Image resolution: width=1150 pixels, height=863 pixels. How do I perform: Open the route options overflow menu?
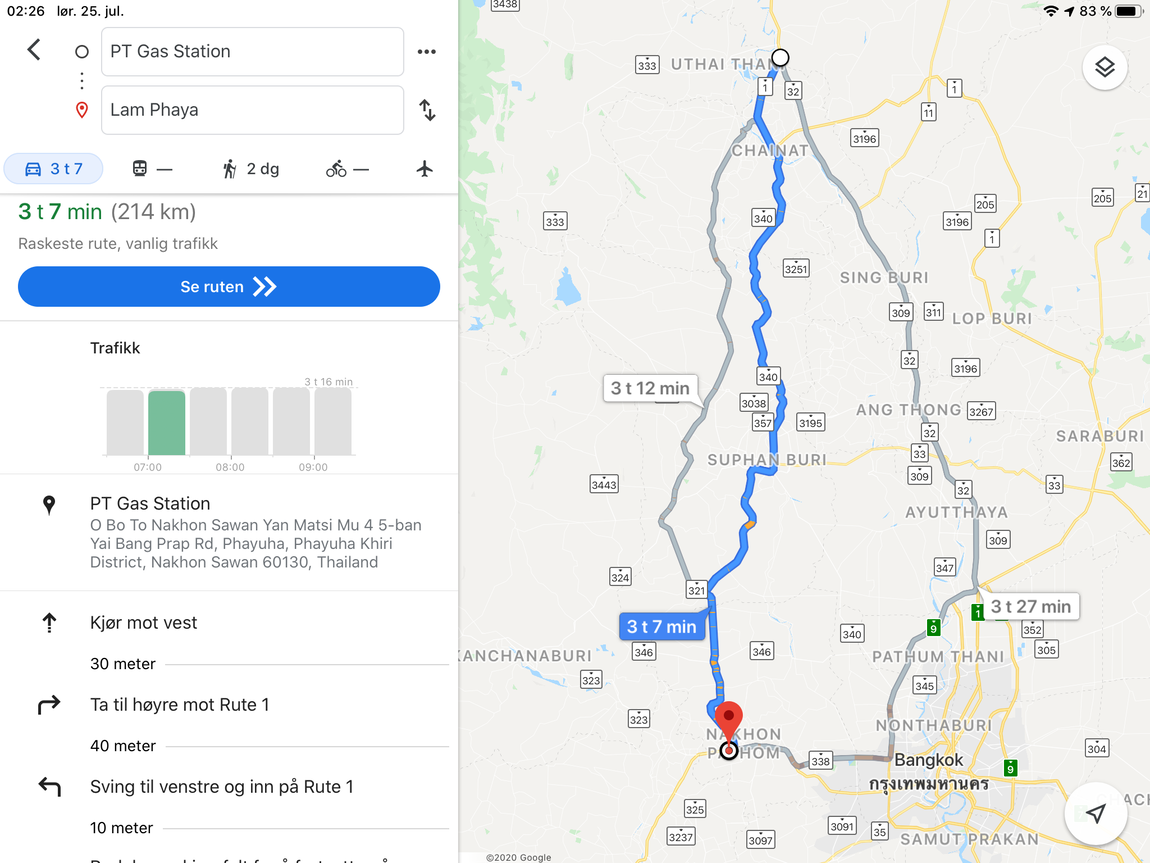coord(427,52)
